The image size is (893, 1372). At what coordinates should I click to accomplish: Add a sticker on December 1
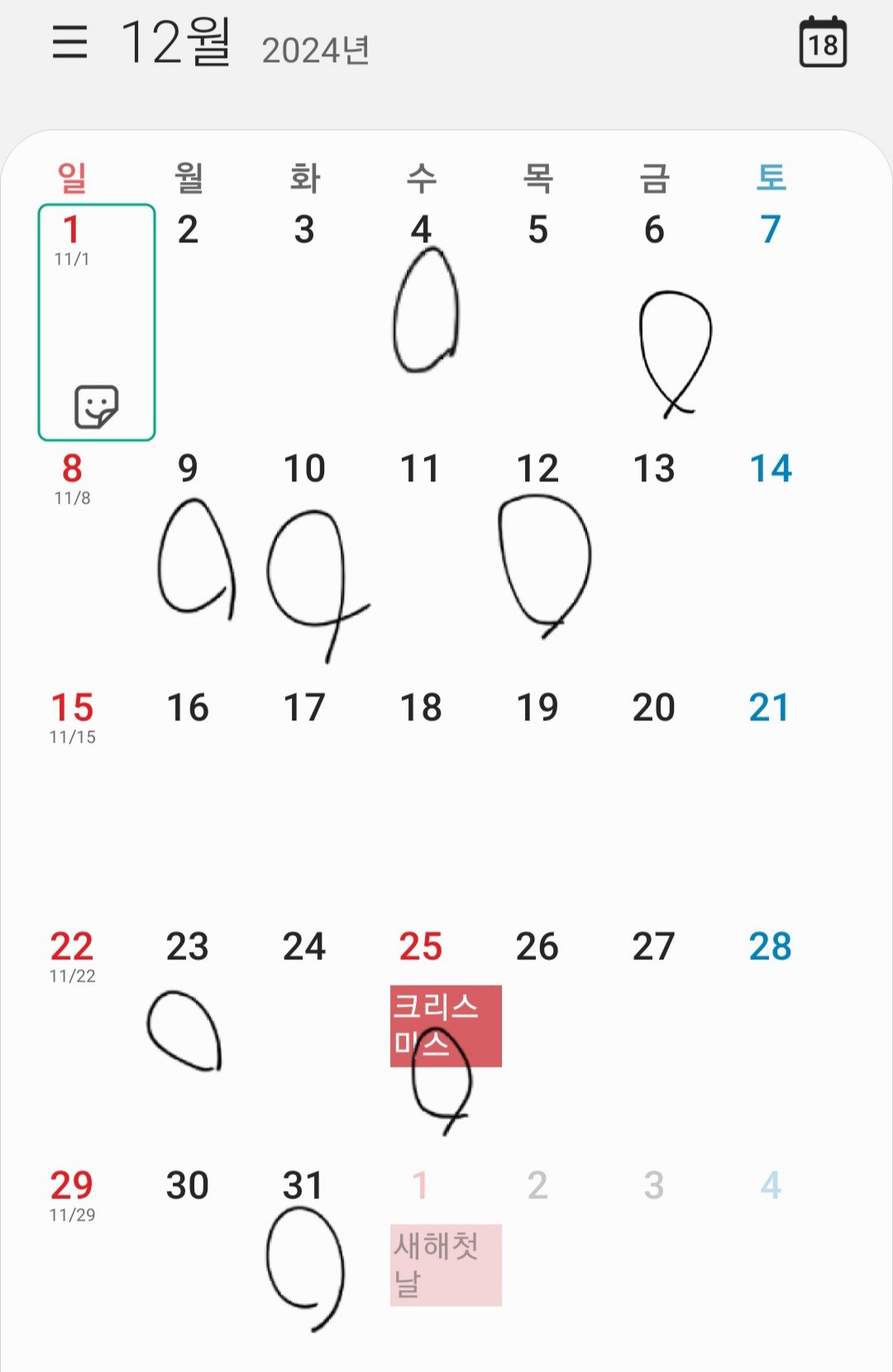pyautogui.click(x=97, y=406)
